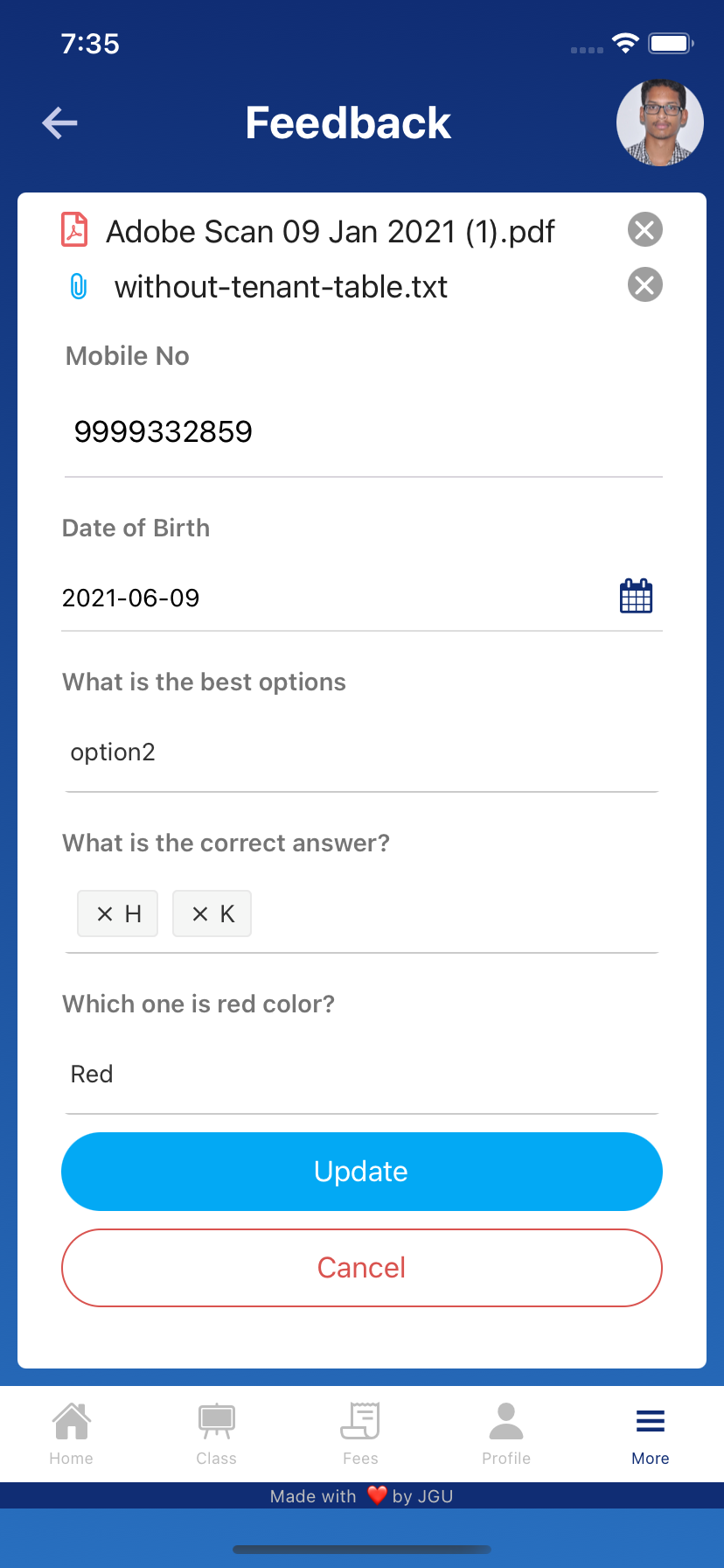Open the best options dropdown showing option2

(361, 752)
